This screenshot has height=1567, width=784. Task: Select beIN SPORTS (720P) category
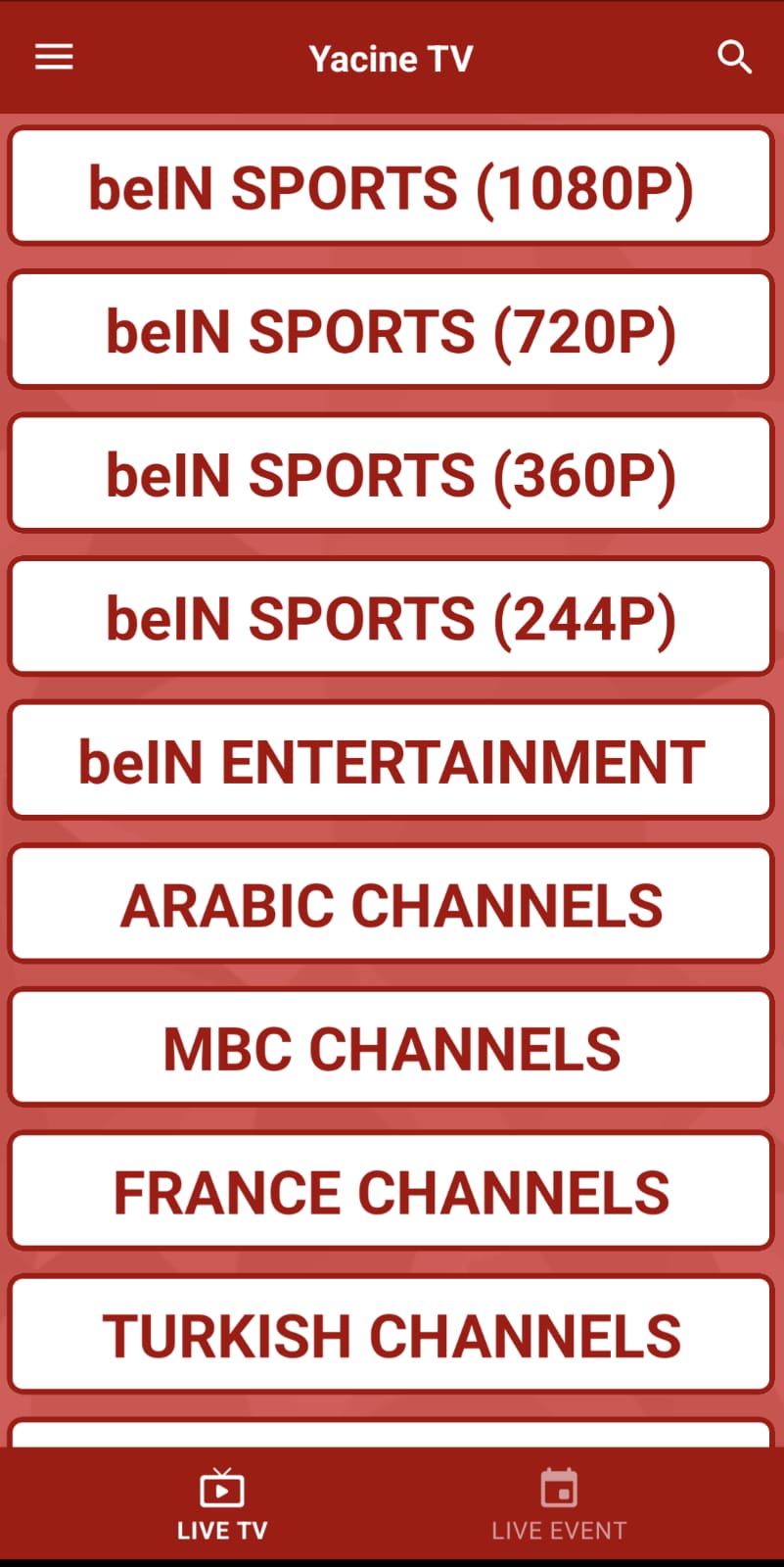tap(392, 331)
